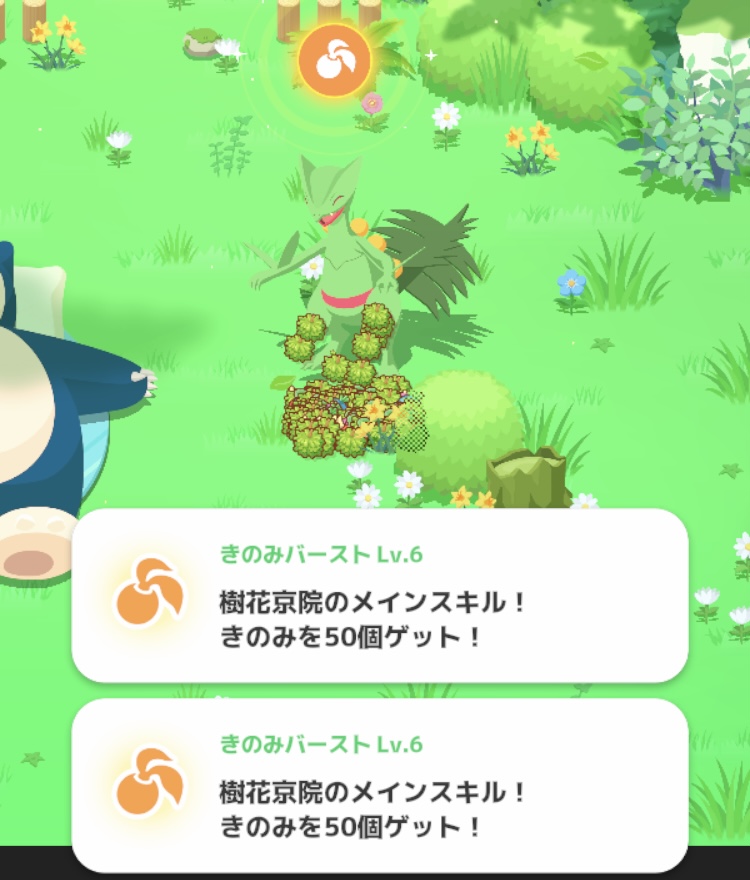
Task: Tap the orange berry burst skill bubble
Action: click(335, 60)
